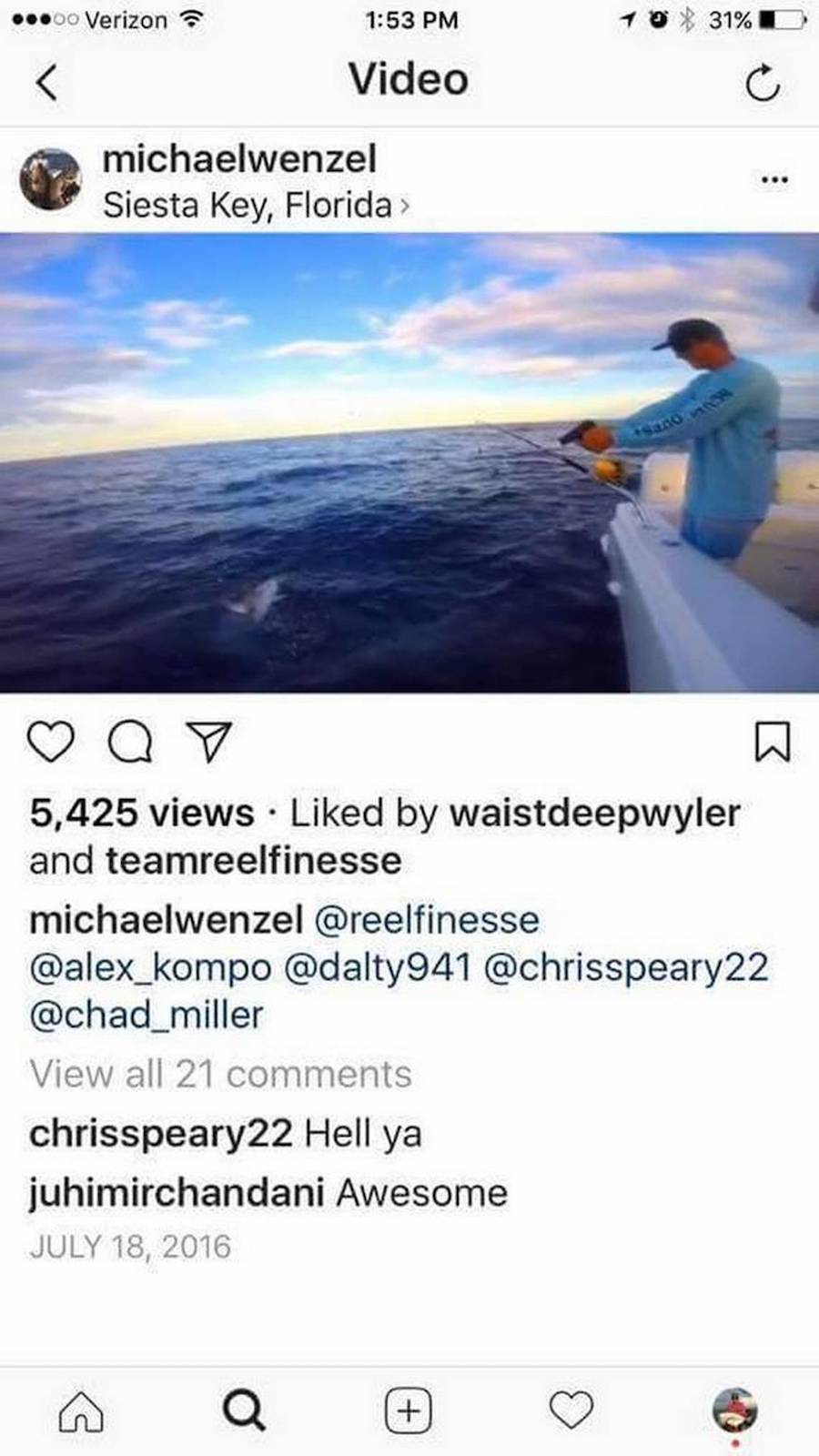
Task: Open the activity heart tab
Action: pos(571,1411)
